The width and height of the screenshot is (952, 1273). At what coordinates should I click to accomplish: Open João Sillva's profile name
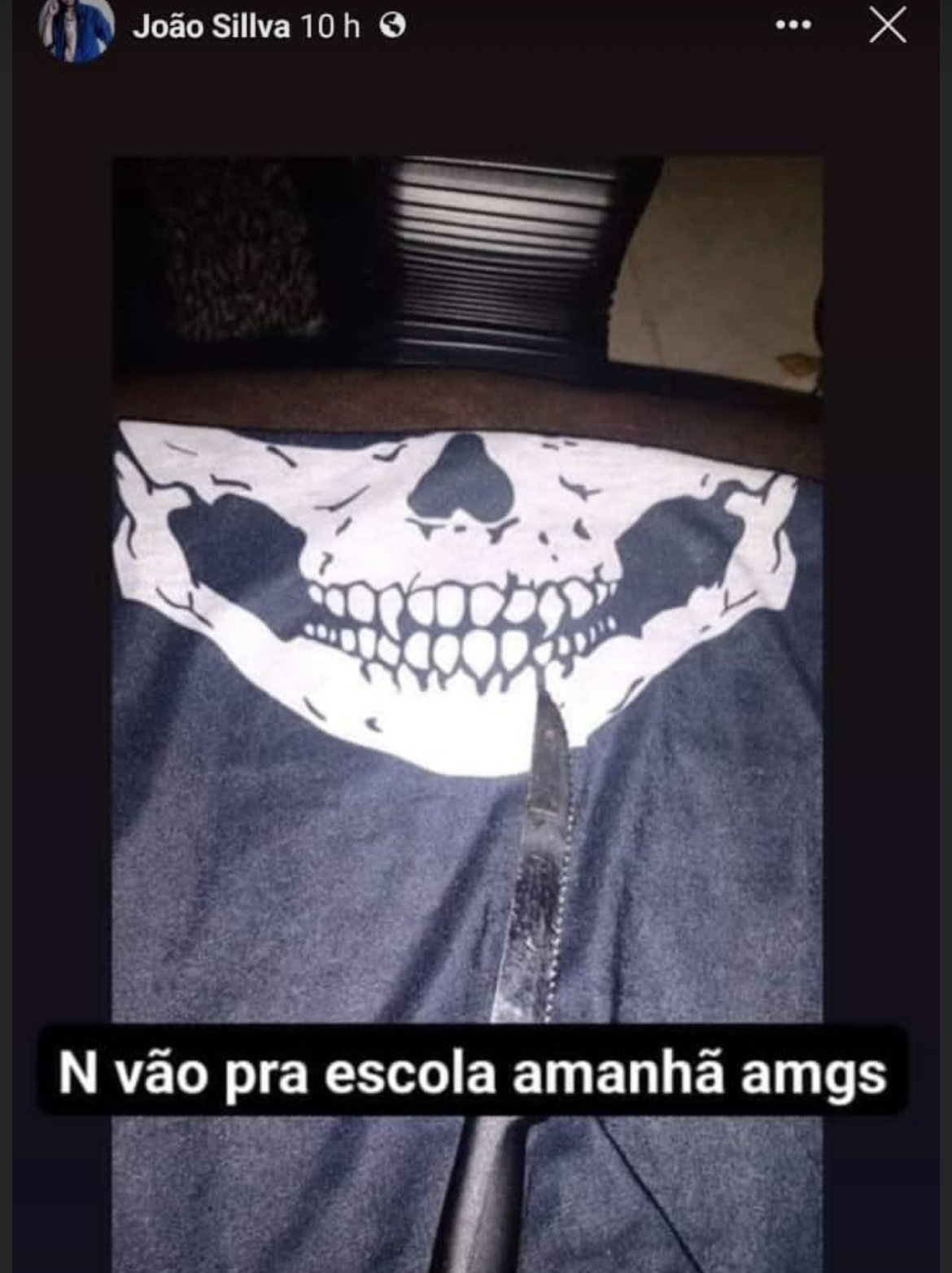211,27
